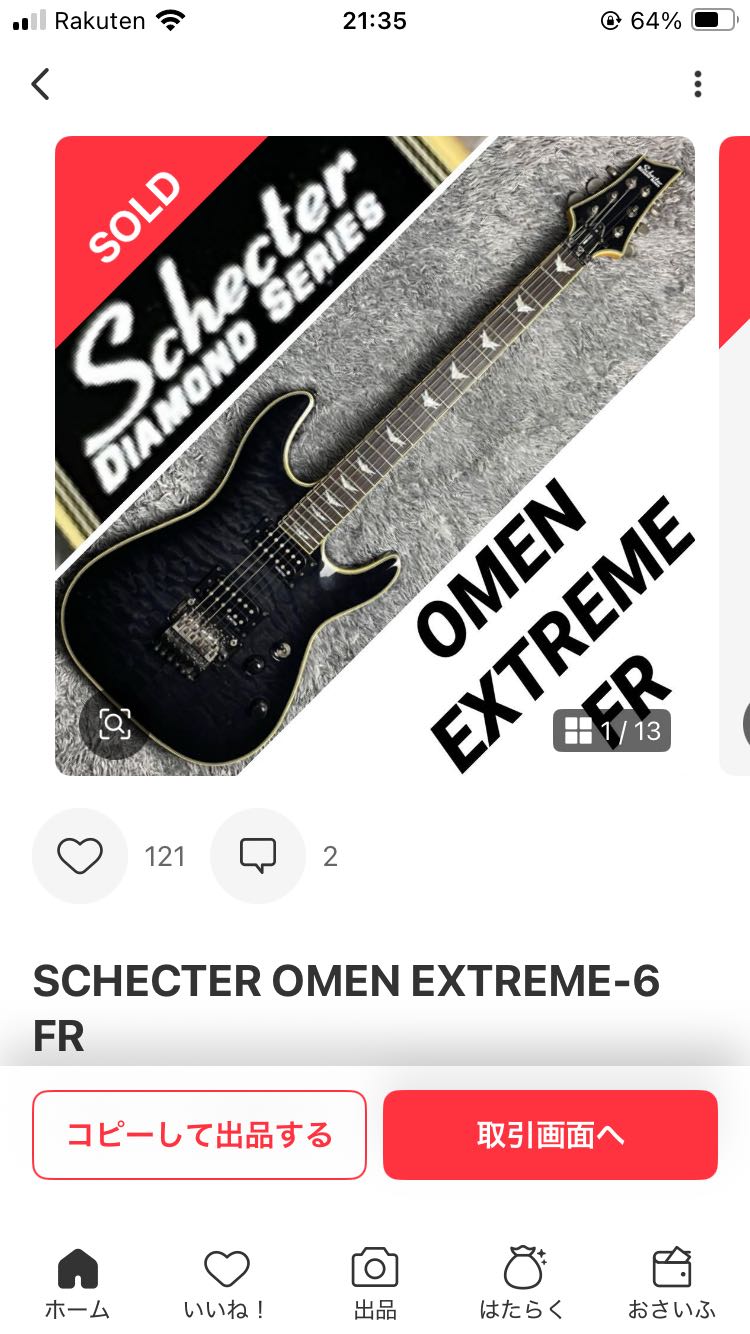
Task: Go back using the top-left arrow
Action: [x=40, y=84]
